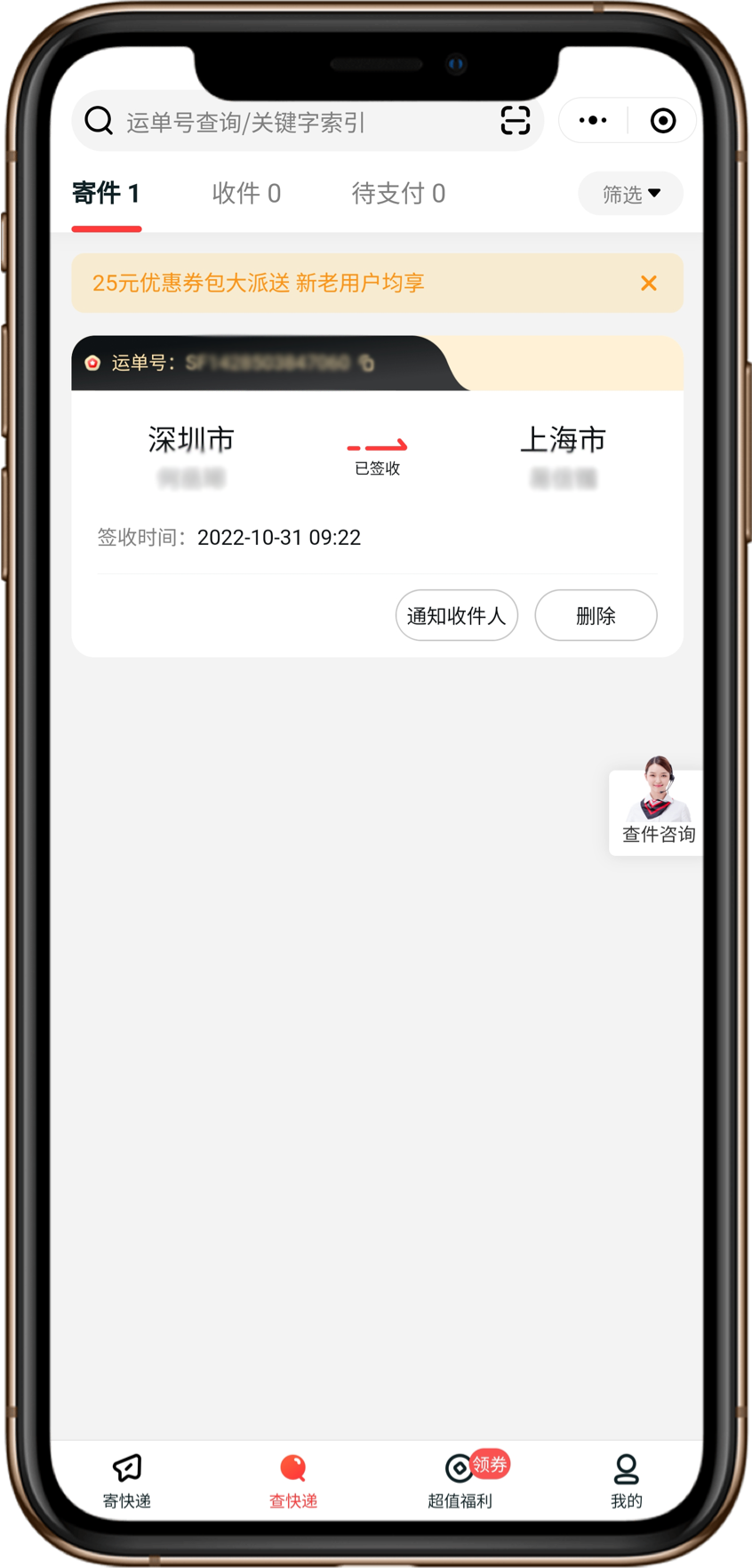Open the 超值福利 tab
Image resolution: width=752 pixels, height=1568 pixels.
click(x=460, y=1482)
